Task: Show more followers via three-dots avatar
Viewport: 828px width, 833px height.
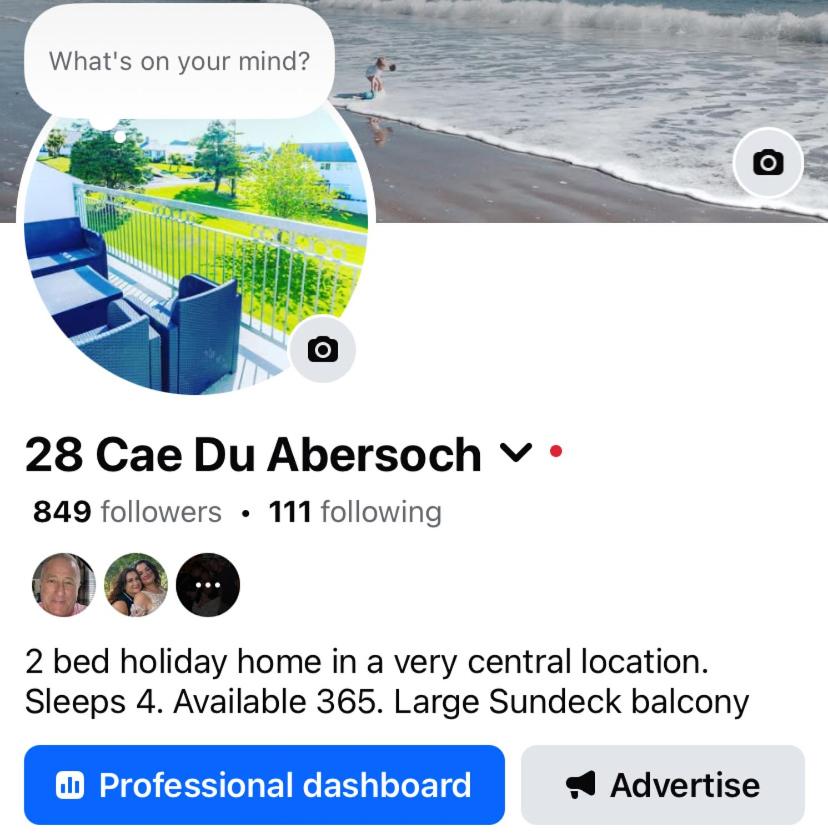Action: 208,585
